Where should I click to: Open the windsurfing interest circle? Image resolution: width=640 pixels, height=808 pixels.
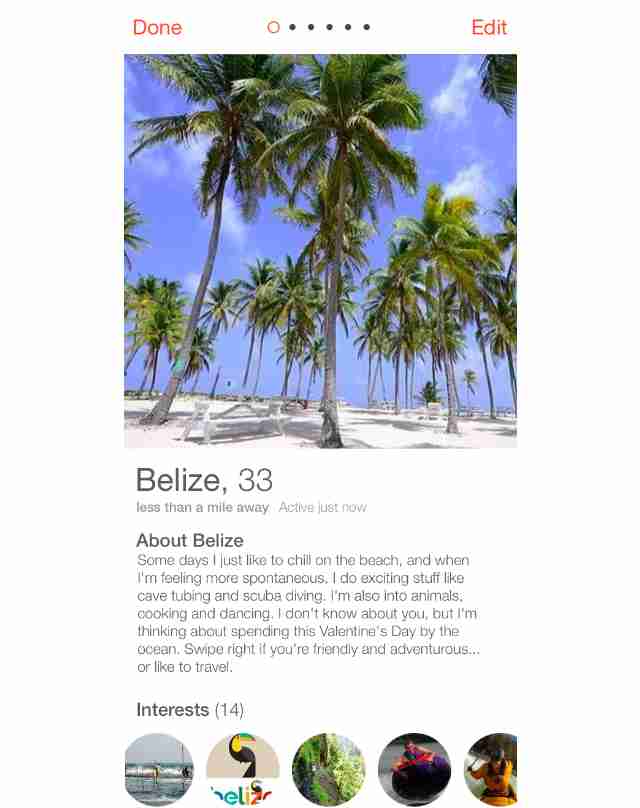159,769
